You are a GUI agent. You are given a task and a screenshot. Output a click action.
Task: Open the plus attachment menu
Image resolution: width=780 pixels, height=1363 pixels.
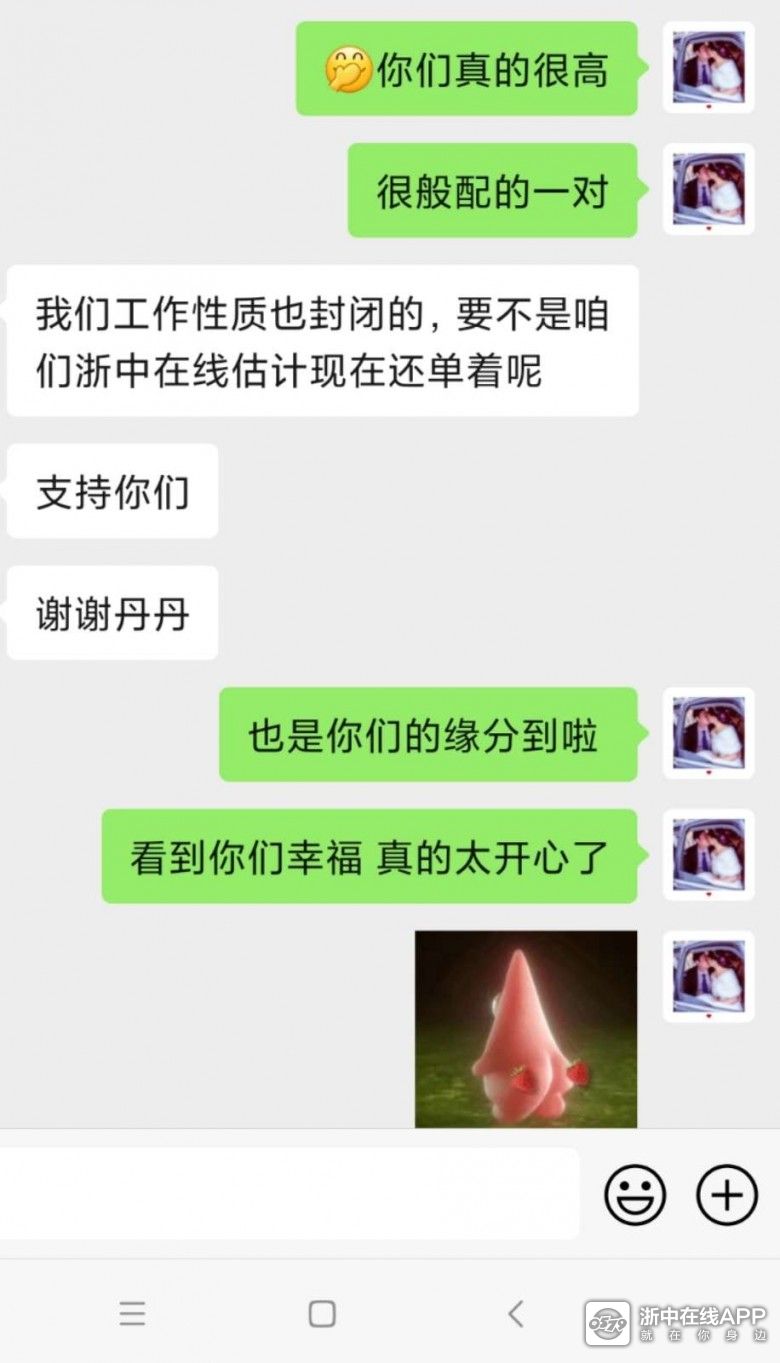726,1195
